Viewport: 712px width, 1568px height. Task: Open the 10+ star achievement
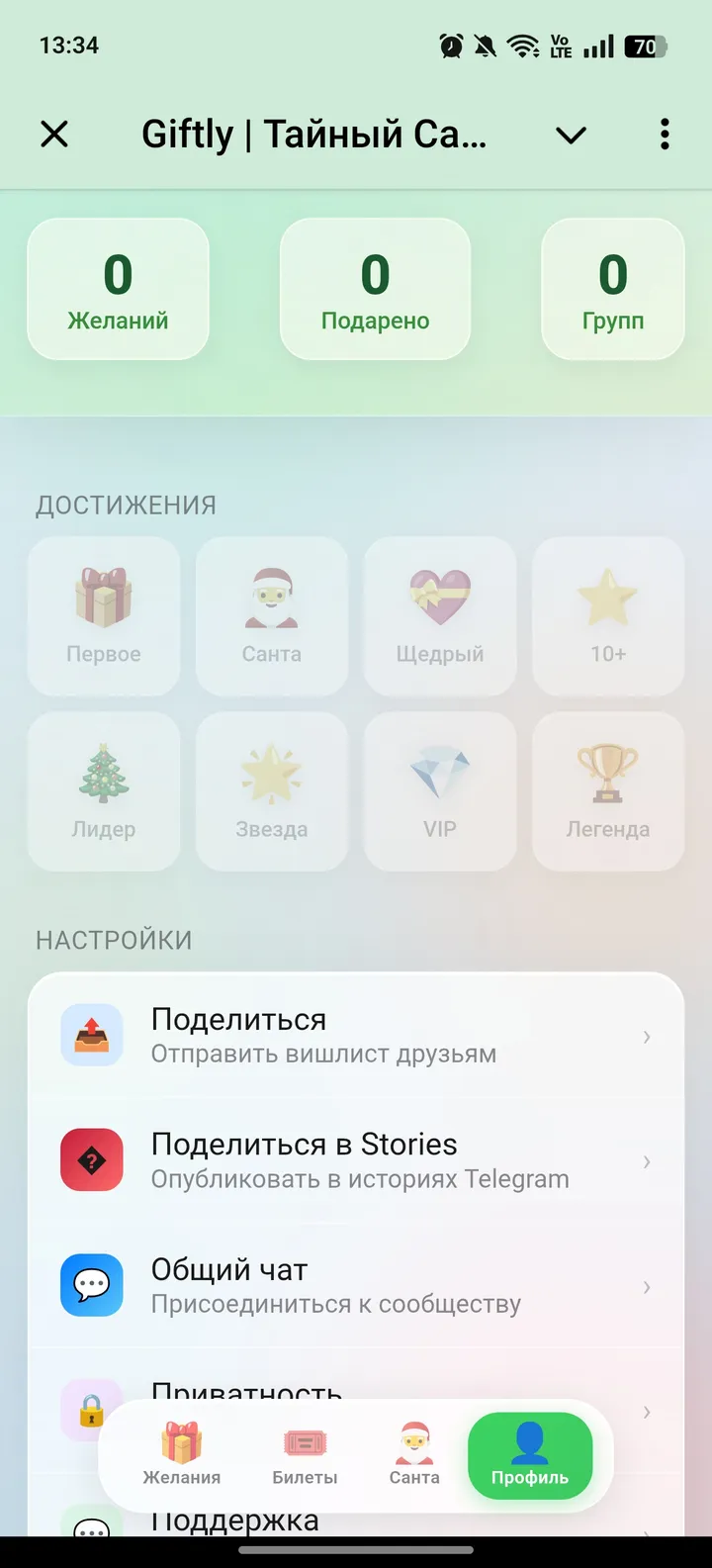pos(607,615)
